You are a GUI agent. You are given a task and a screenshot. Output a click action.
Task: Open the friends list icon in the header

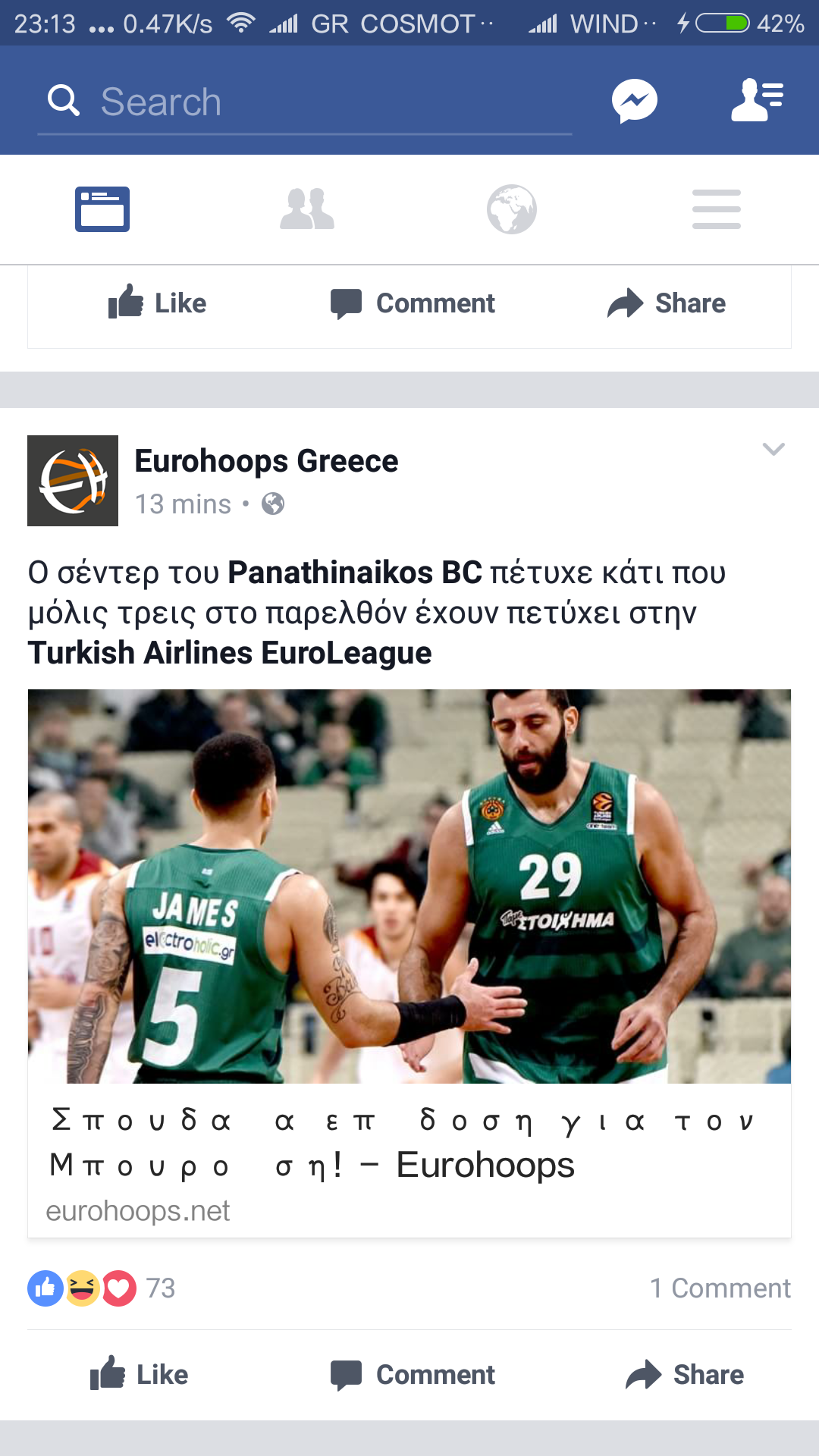tap(757, 100)
